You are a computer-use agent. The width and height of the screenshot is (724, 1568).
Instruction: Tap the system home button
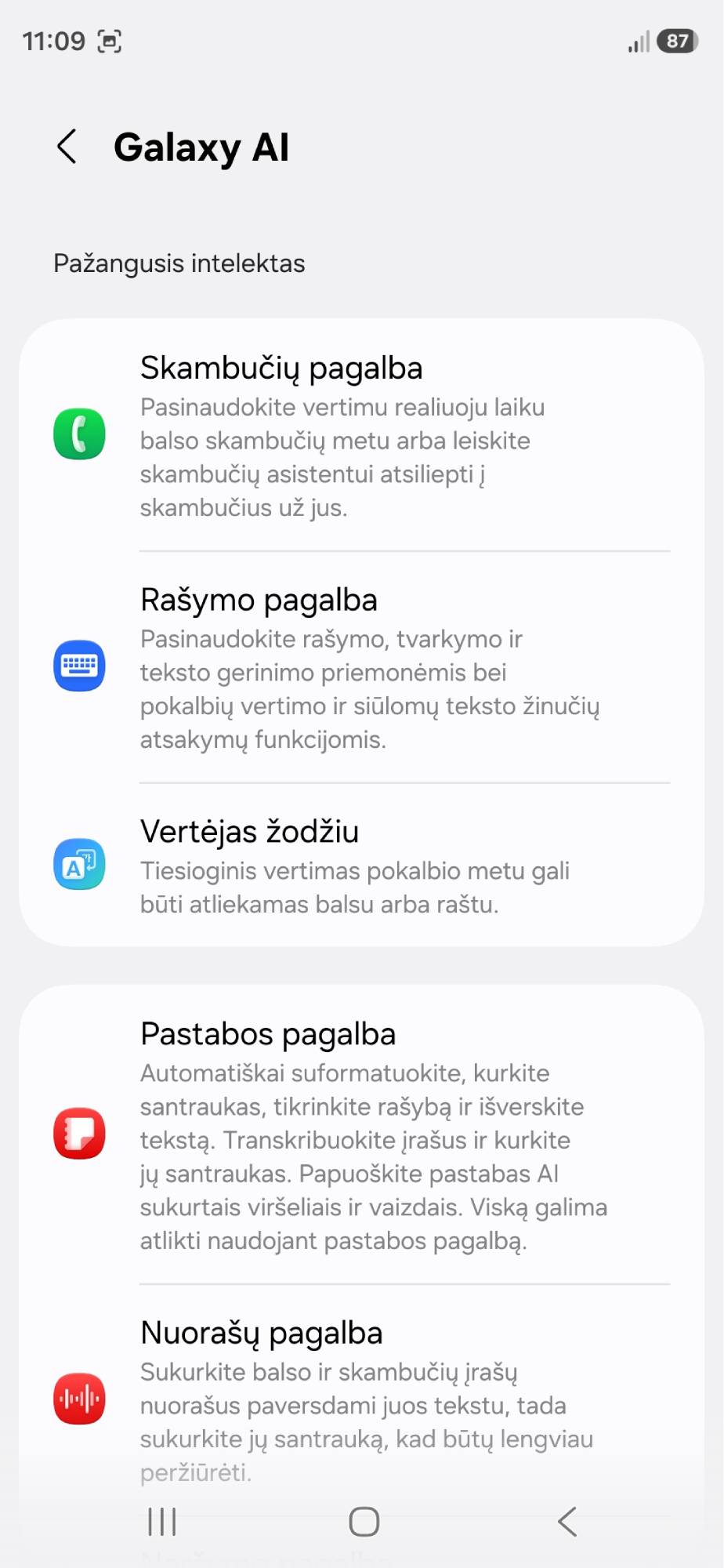pos(364,1522)
